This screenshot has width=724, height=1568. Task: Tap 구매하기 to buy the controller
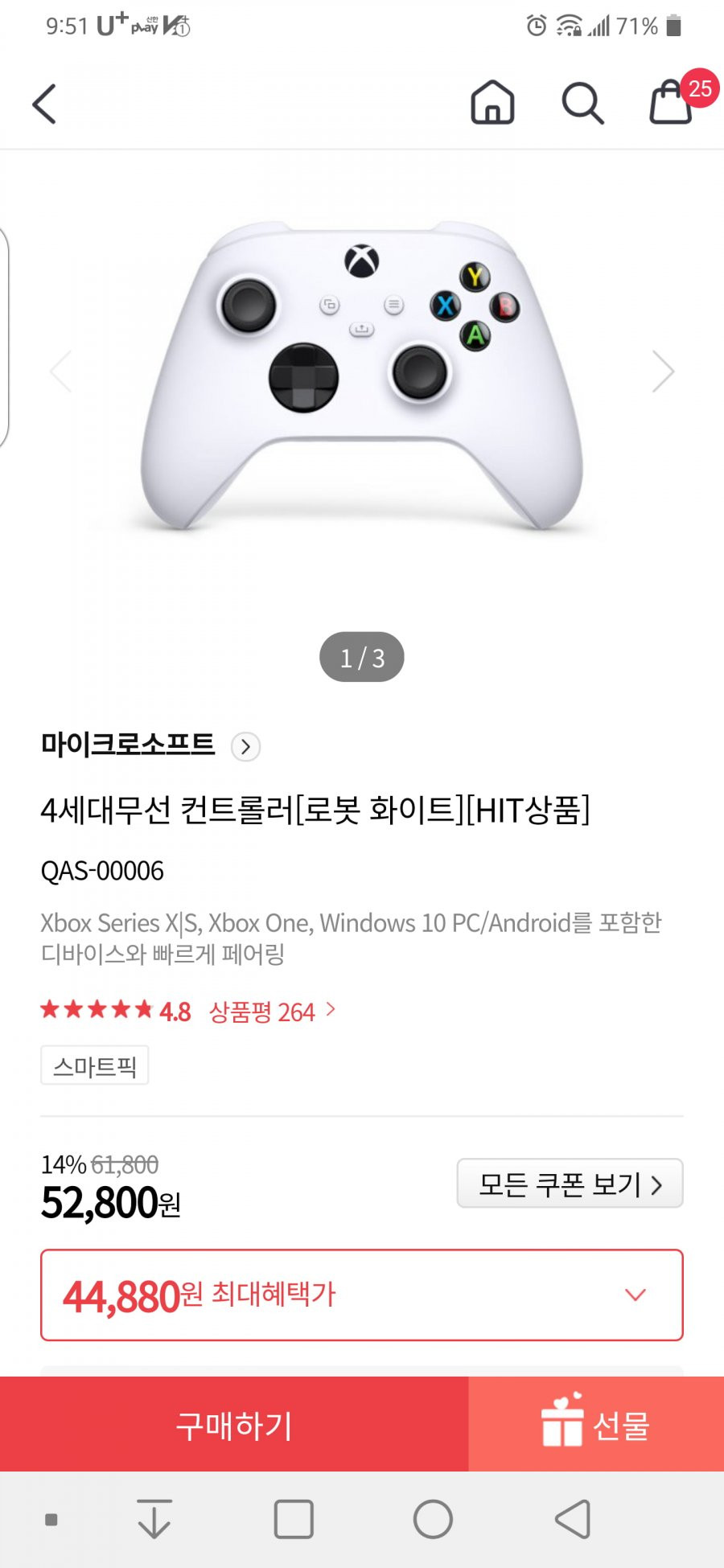point(234,1425)
